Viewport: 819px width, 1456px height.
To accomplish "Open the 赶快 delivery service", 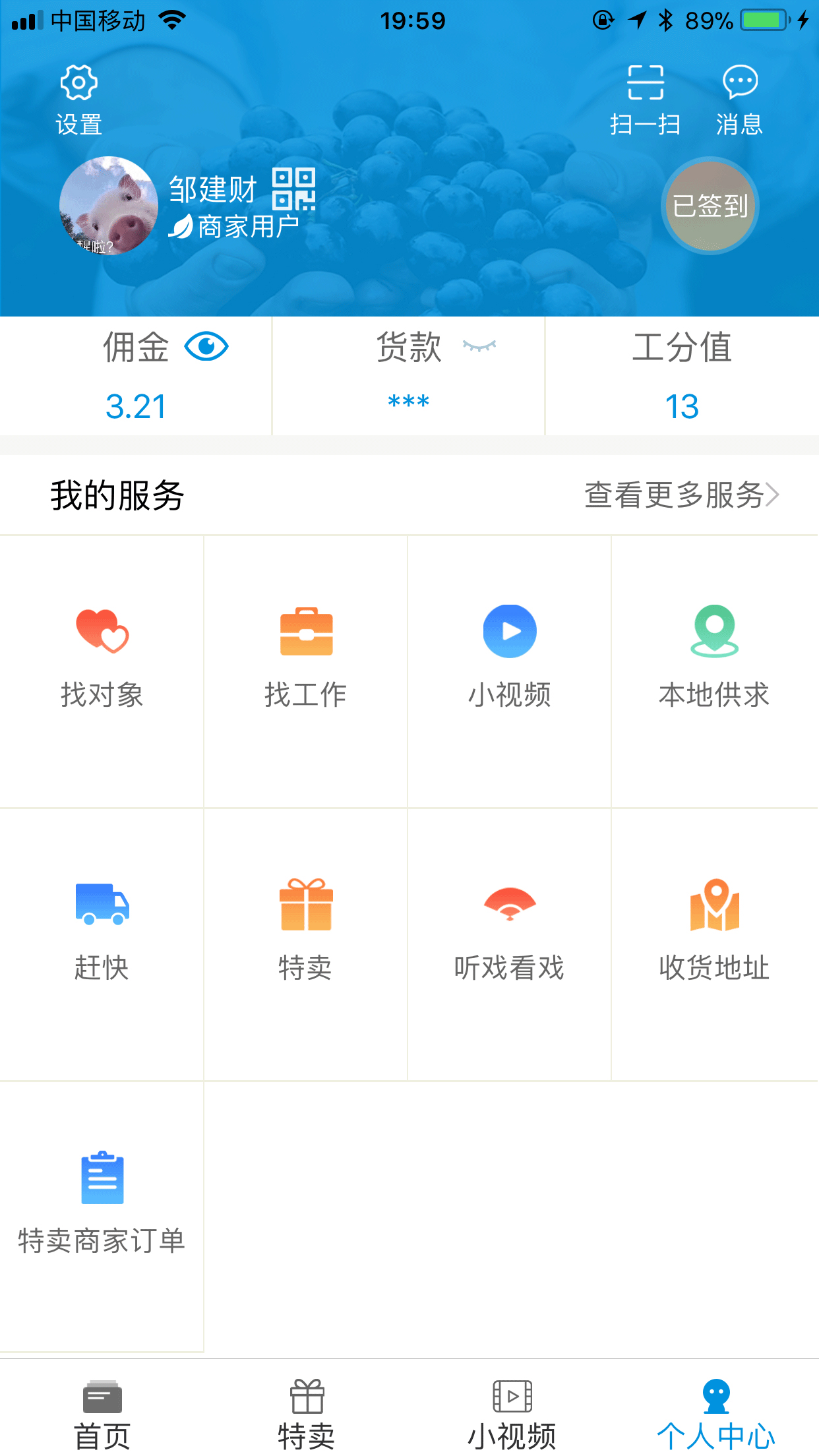I will pos(102,944).
